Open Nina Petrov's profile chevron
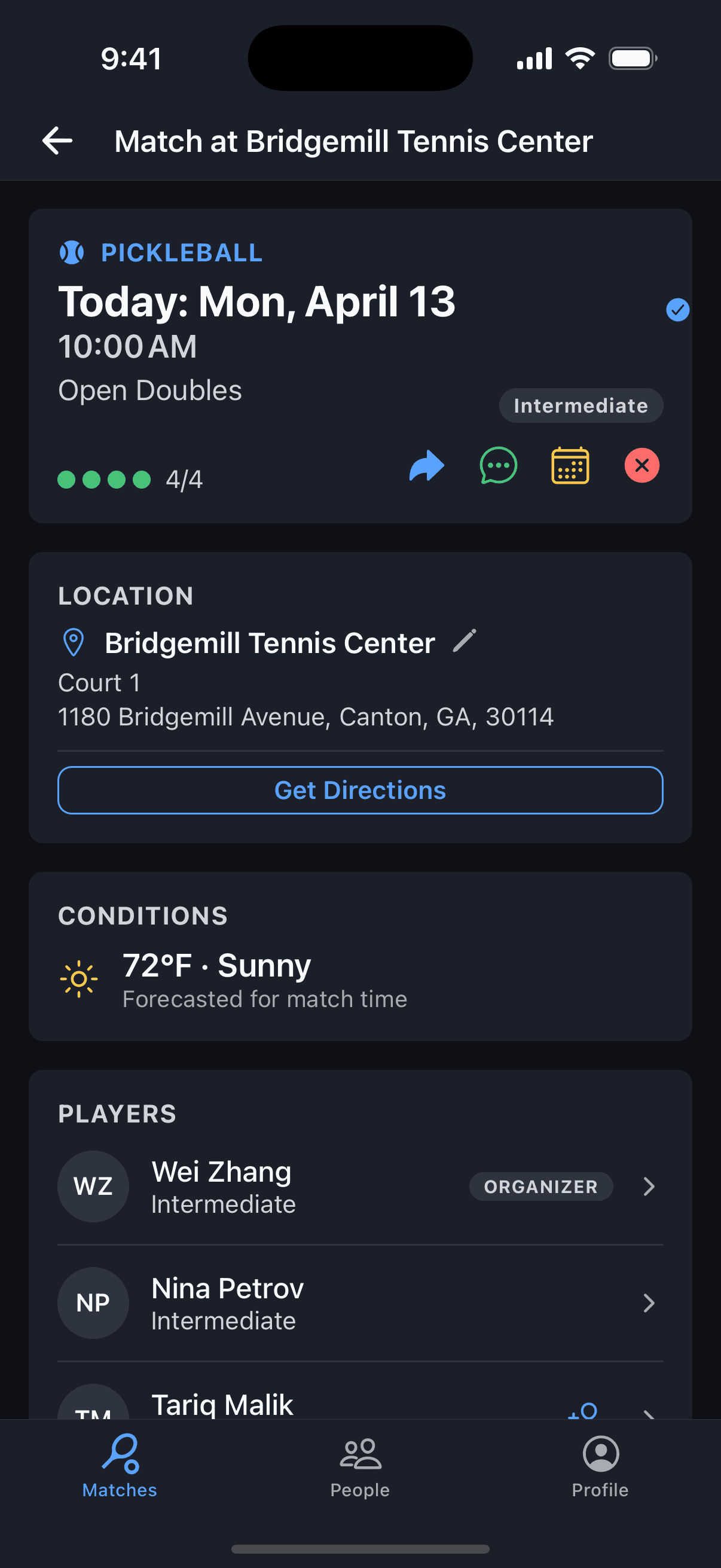721x1568 pixels. click(x=650, y=1302)
